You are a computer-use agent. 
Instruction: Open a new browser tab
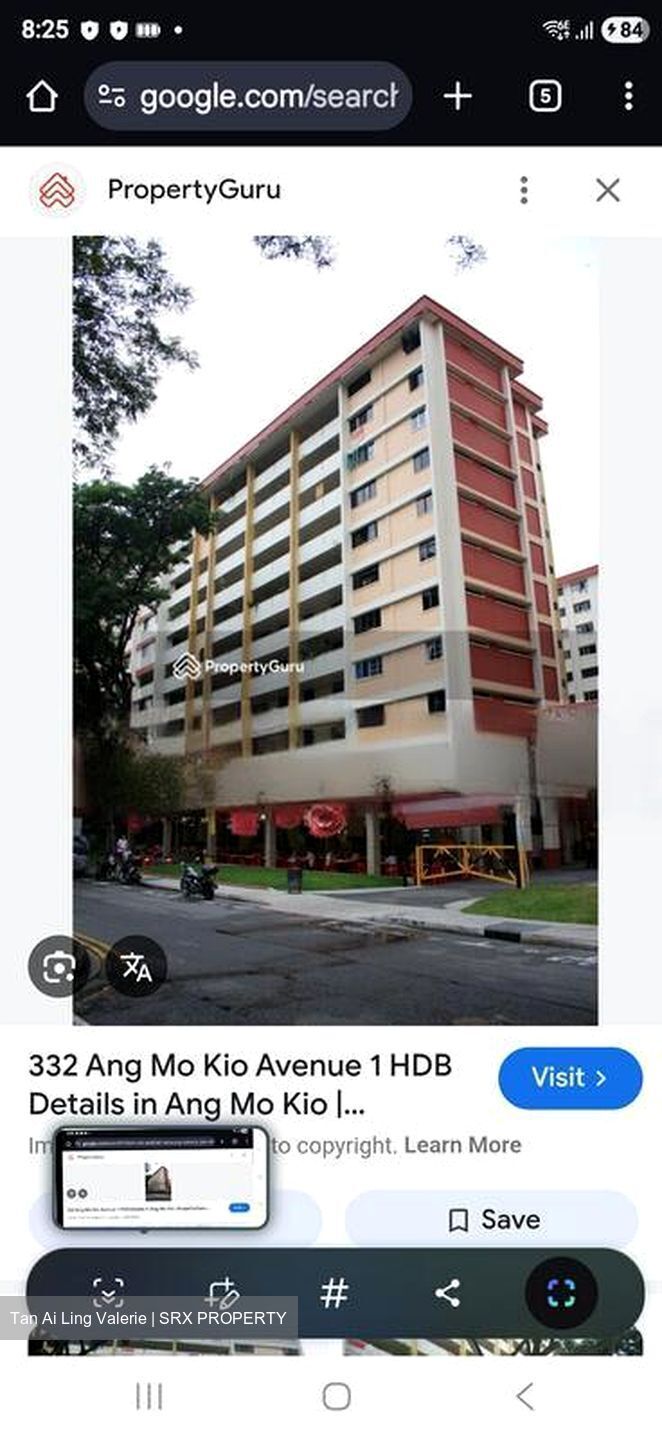pos(457,96)
